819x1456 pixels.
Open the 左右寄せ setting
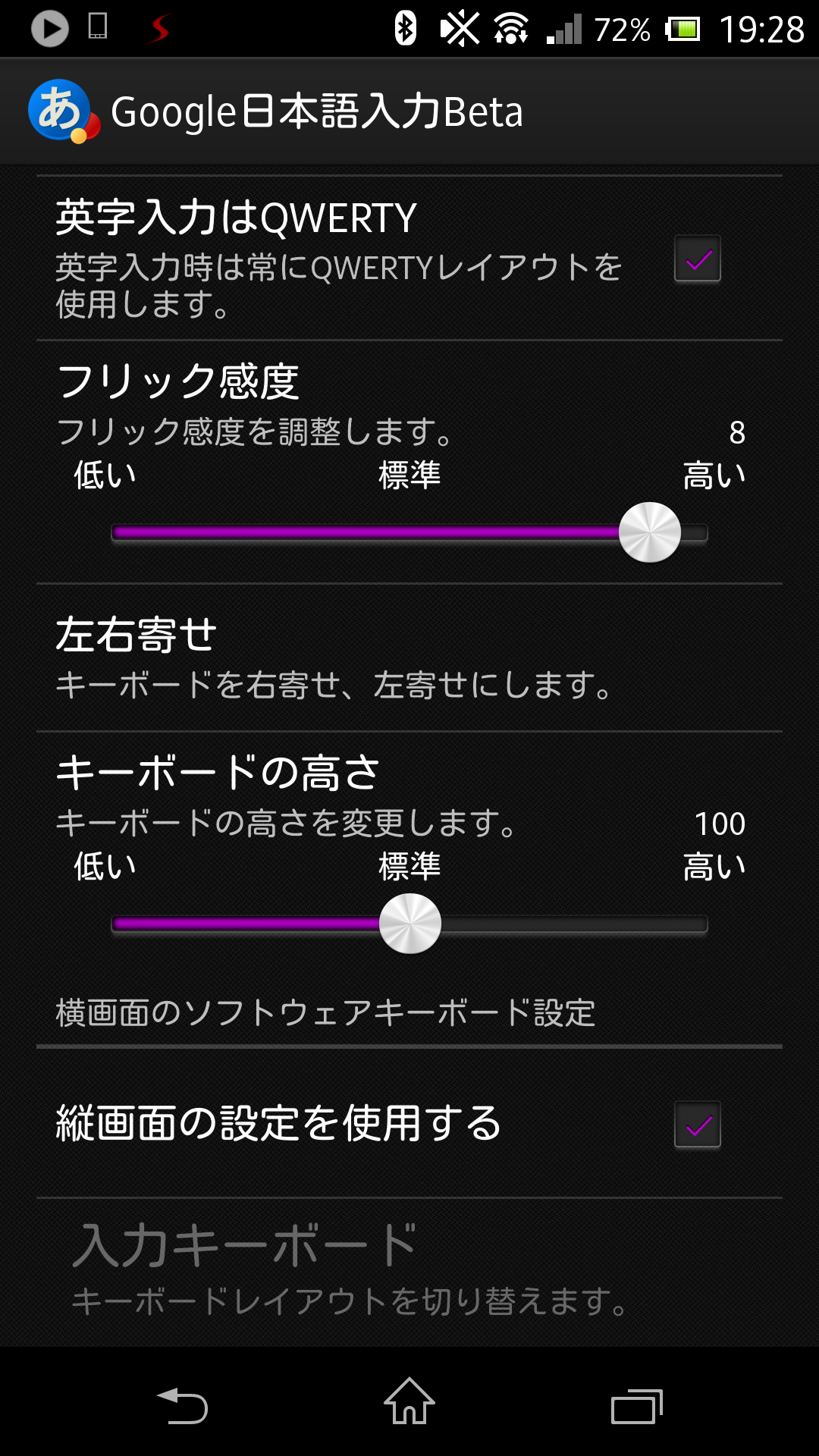409,657
